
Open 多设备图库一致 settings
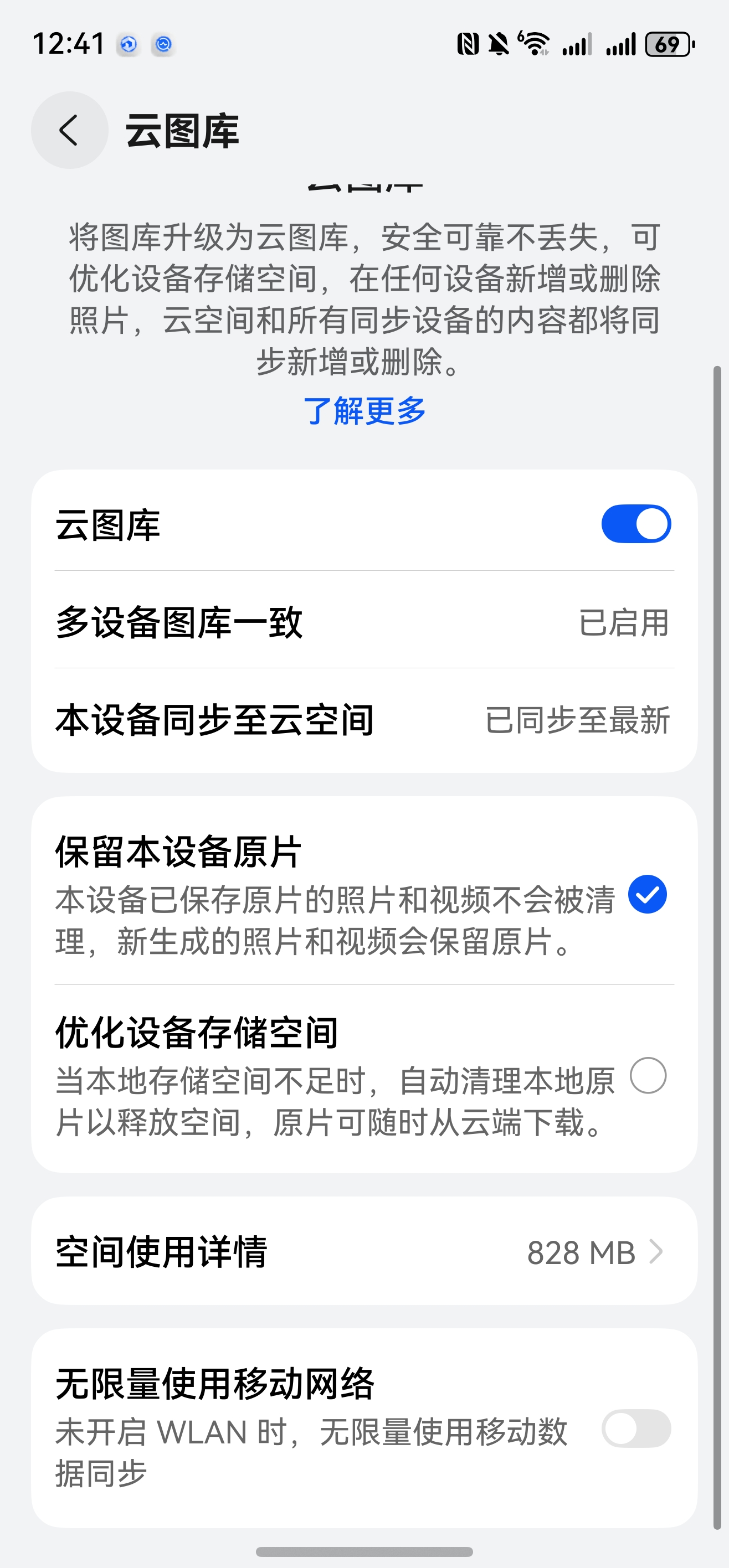364,621
